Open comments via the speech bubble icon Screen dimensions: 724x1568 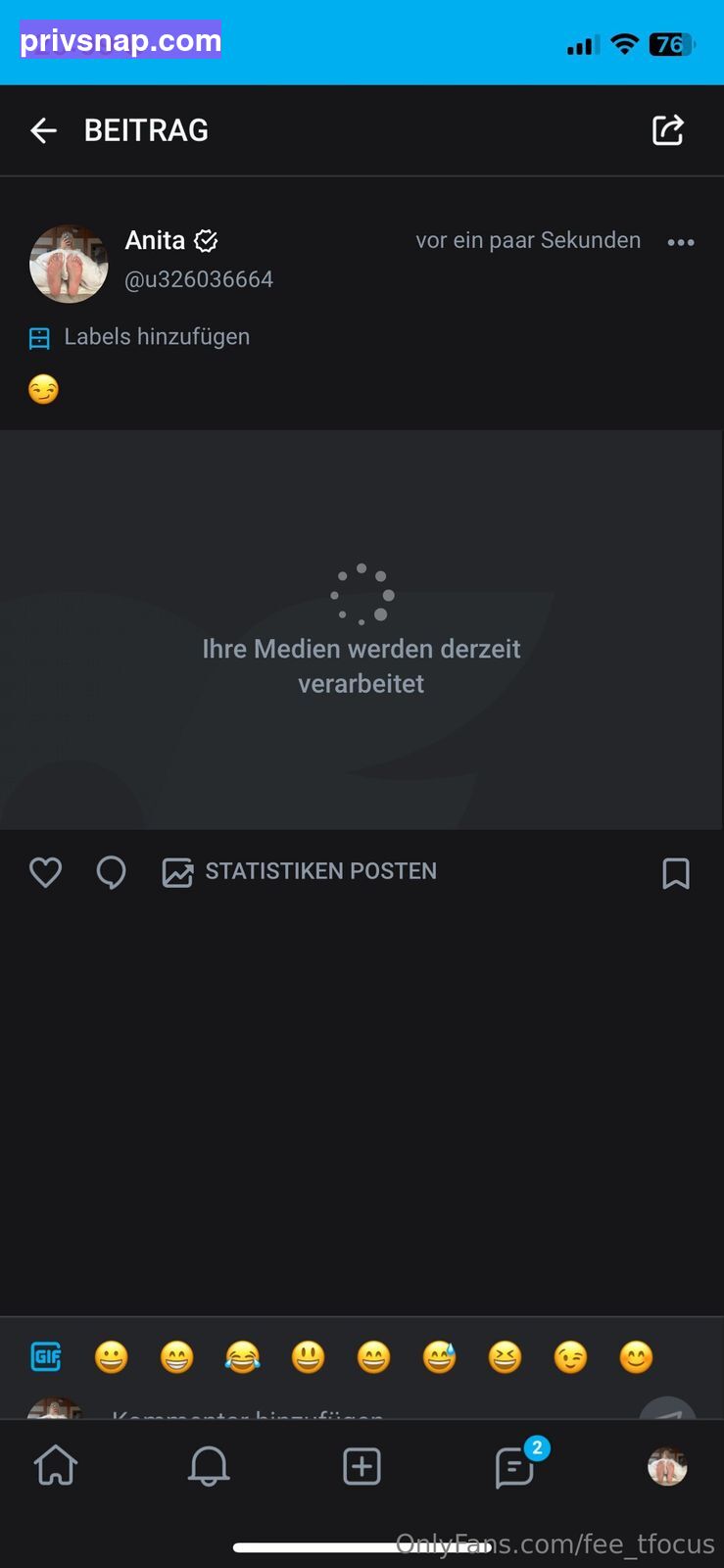coord(111,871)
